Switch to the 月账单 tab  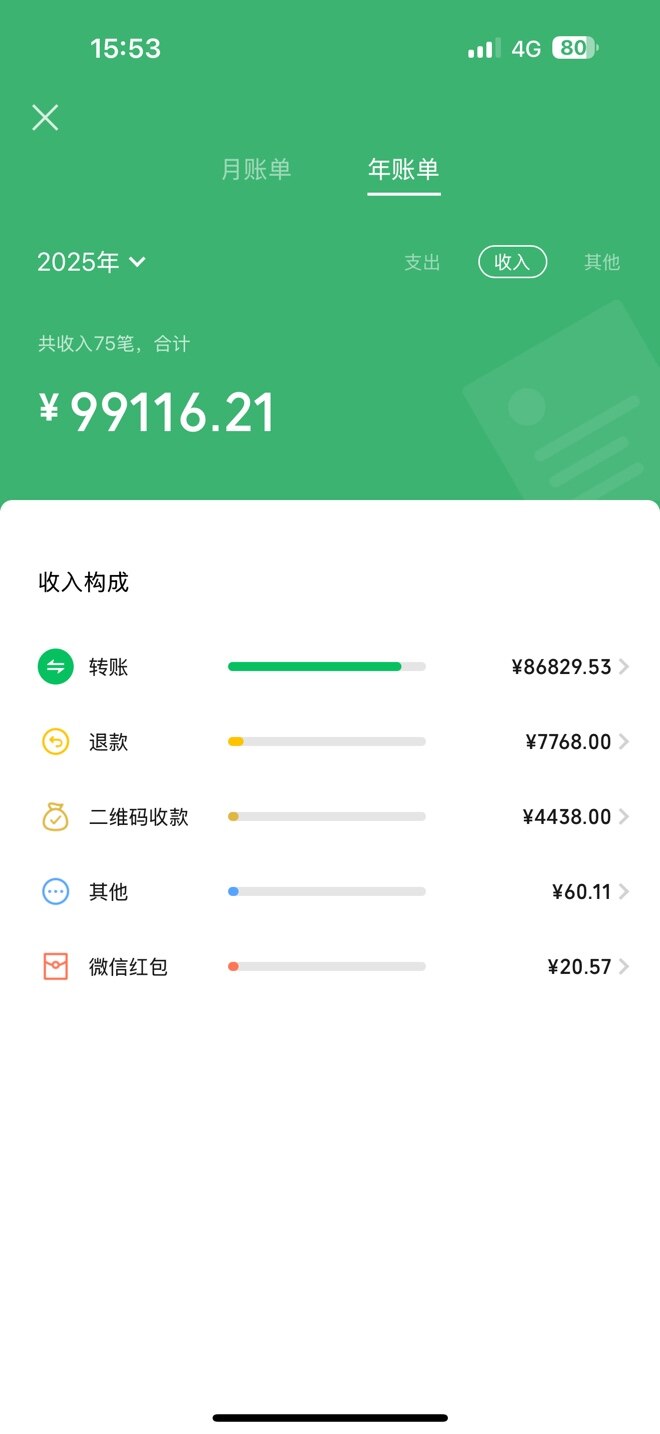256,170
